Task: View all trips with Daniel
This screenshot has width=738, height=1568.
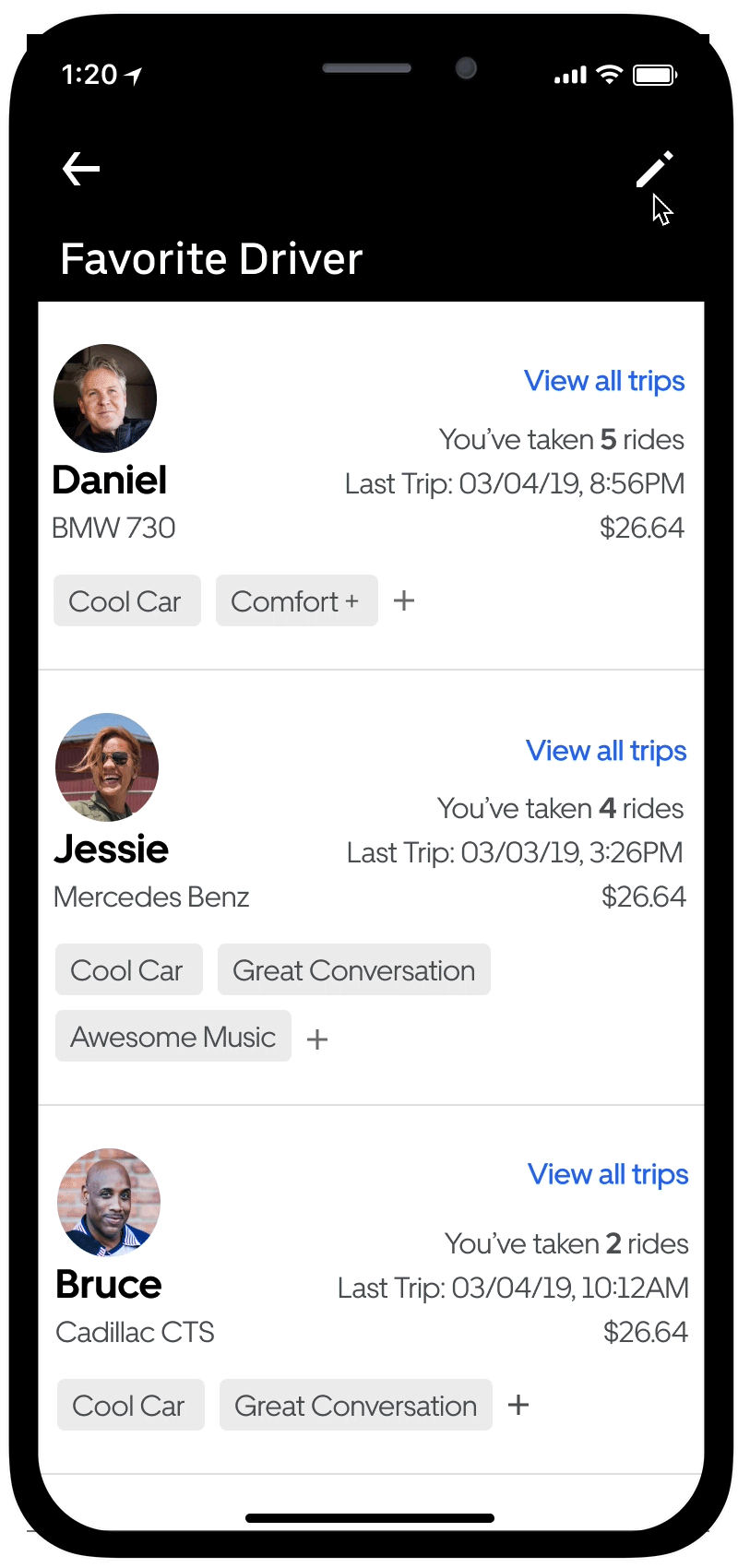Action: (604, 381)
